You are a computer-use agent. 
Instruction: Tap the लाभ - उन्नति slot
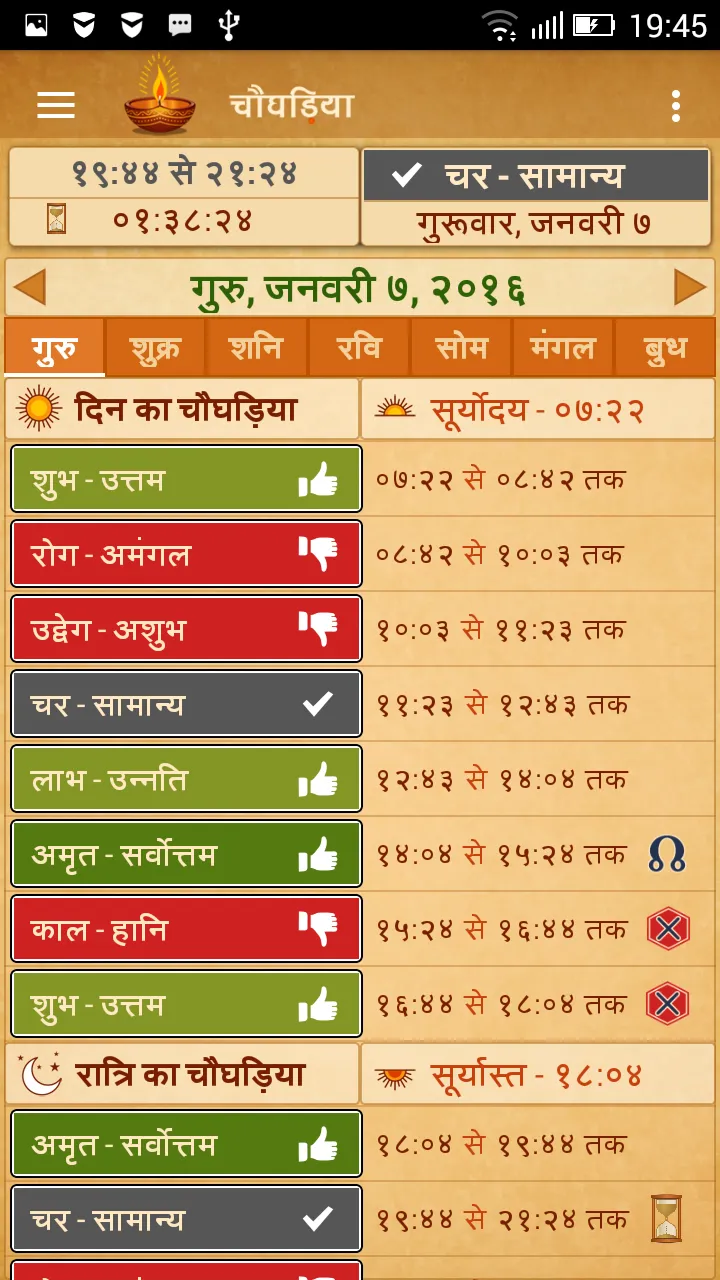tap(186, 779)
